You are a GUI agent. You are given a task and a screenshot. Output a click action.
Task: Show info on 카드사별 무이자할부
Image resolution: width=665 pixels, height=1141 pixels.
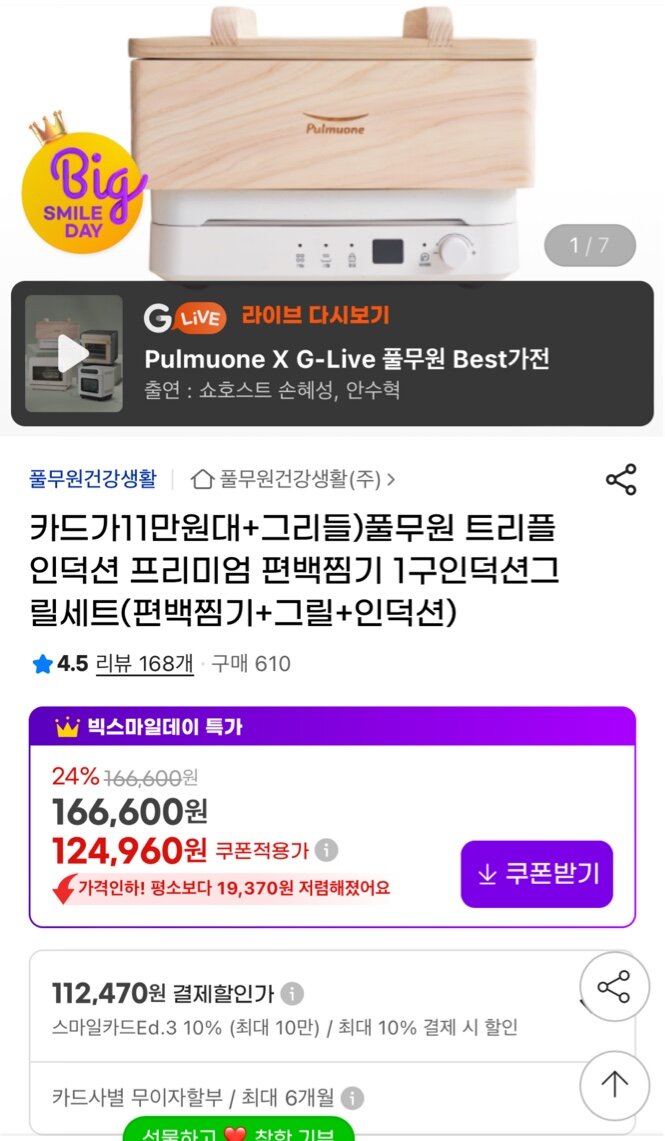(x=353, y=1097)
